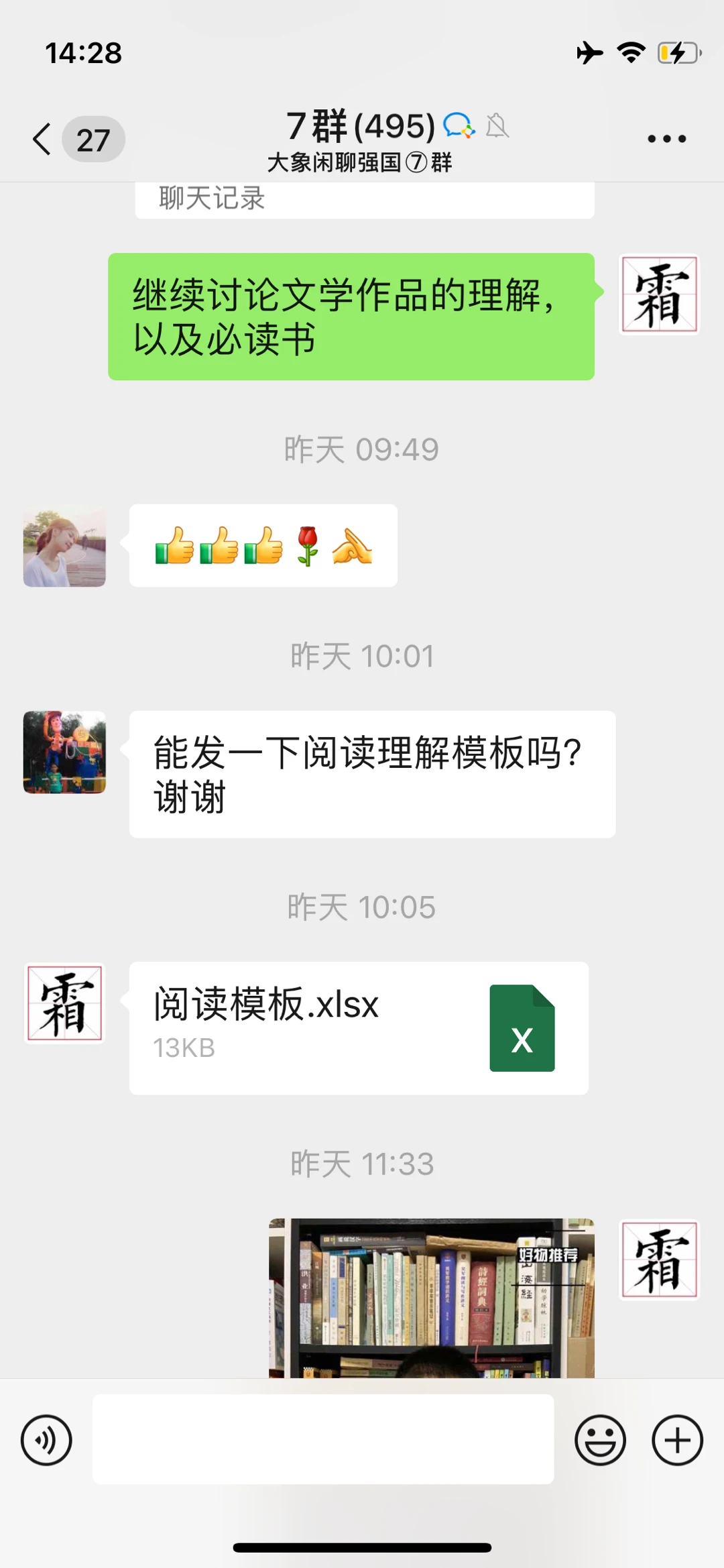Go back to the chat list
Screen dimensions: 724x1568
pyautogui.click(x=43, y=139)
